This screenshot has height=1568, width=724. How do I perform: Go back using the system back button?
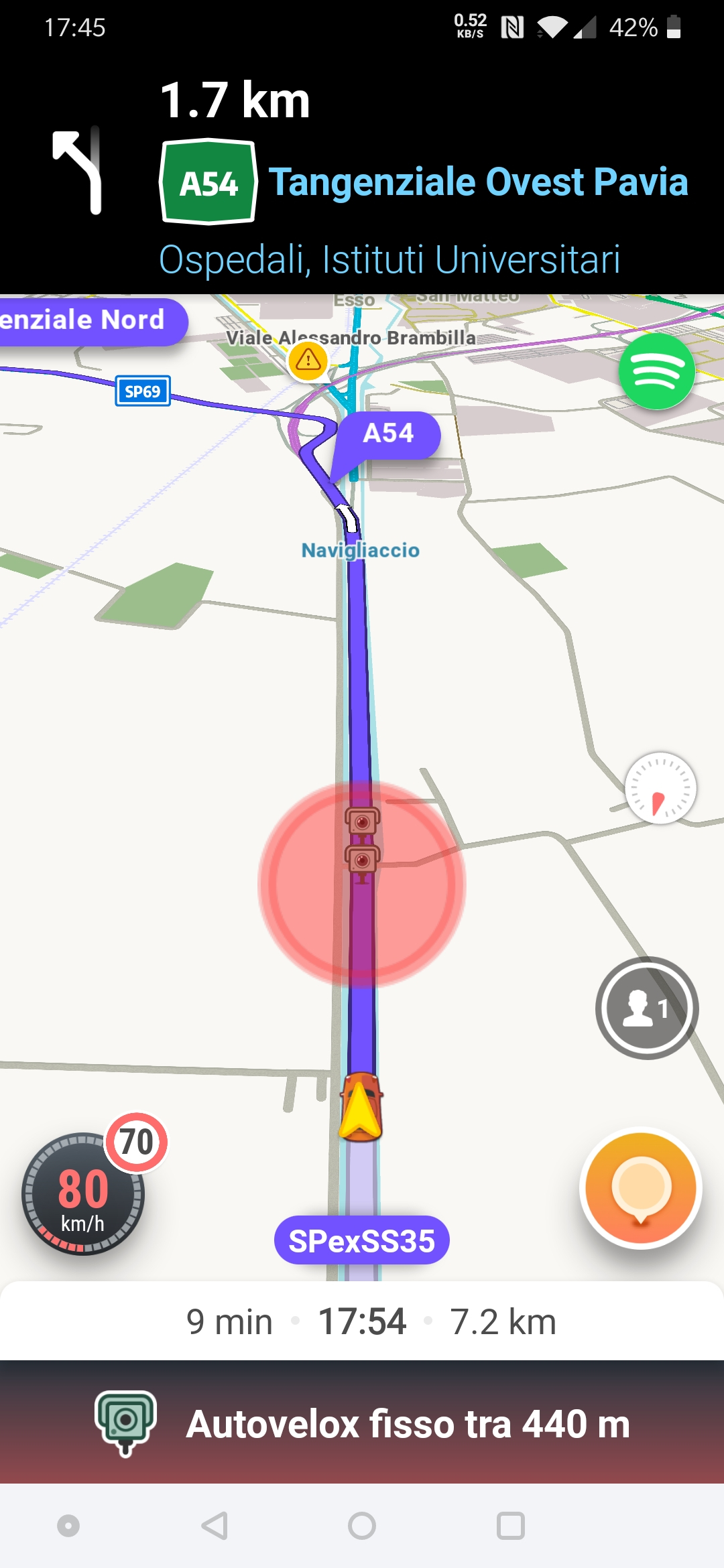tap(215, 1526)
